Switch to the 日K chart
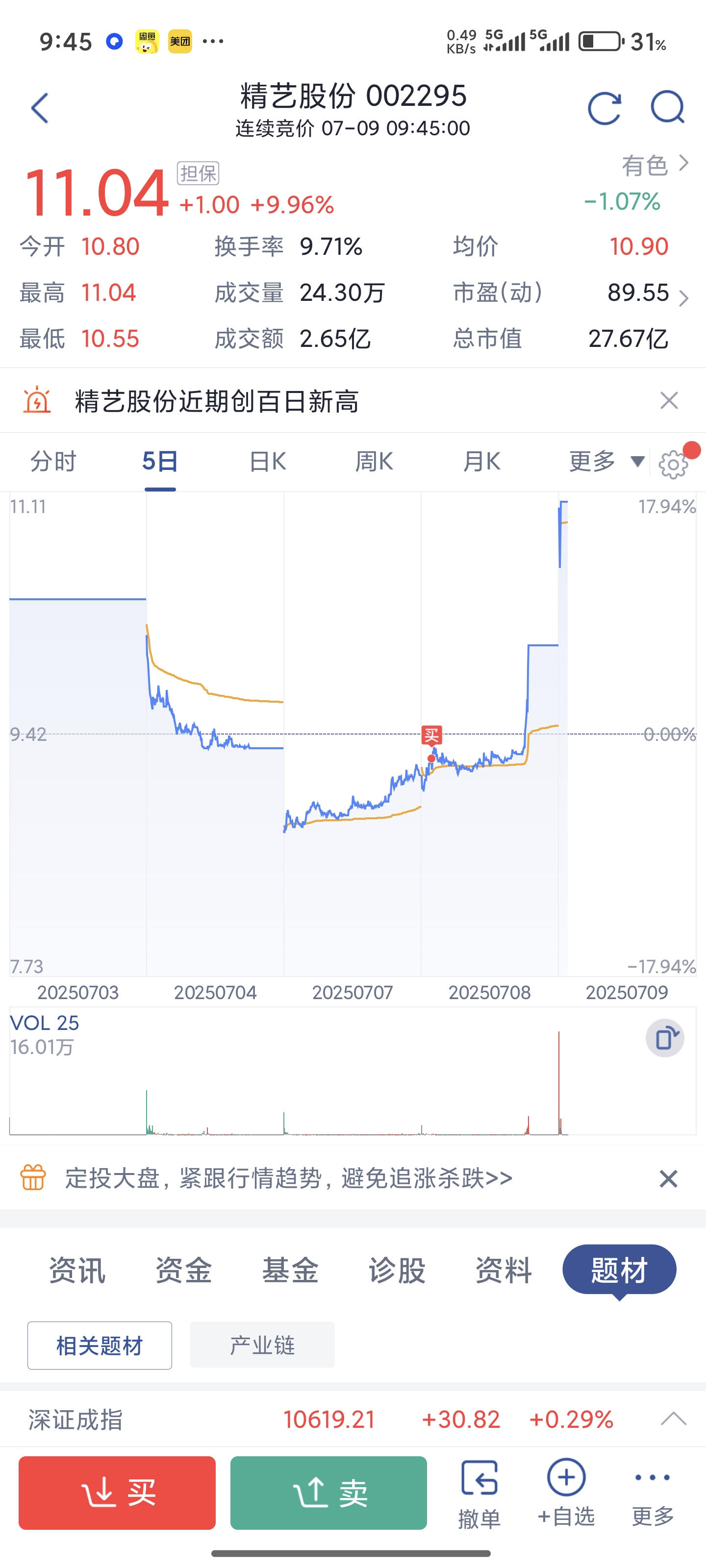 tap(267, 462)
